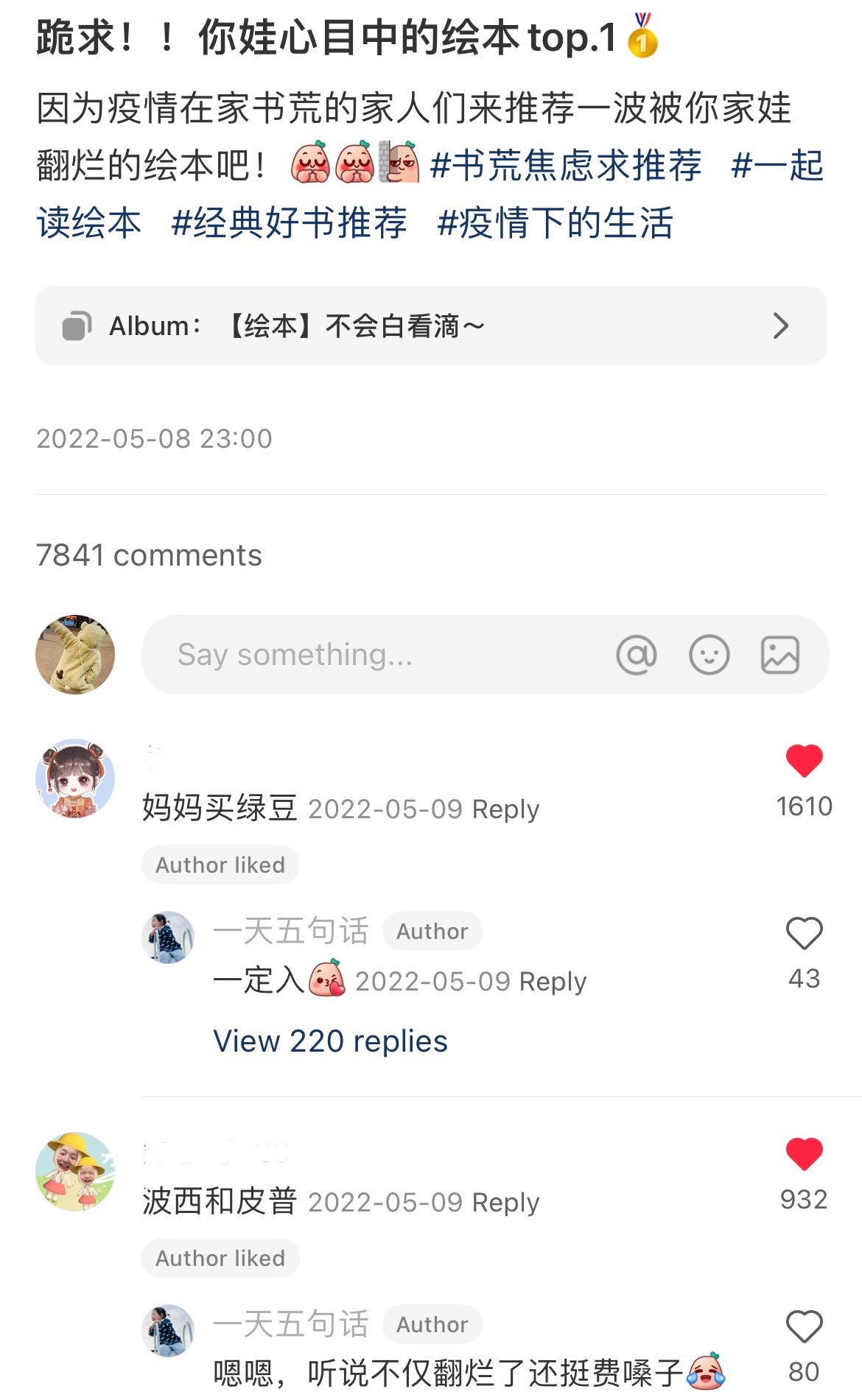Open the 波西和皮普 commenter's avatar
862x1400 pixels.
coord(75,1172)
